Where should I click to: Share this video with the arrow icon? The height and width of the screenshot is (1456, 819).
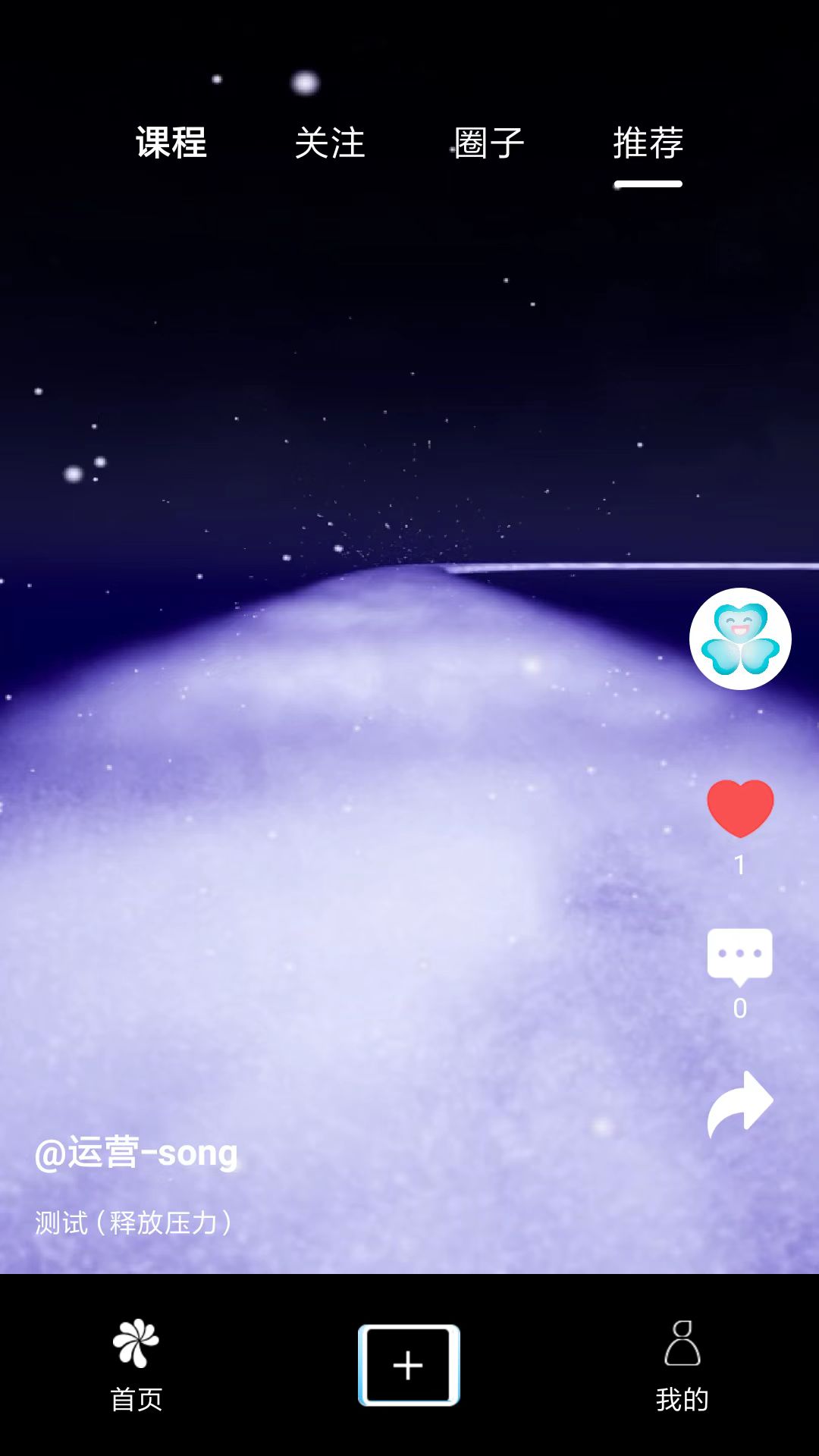[740, 1103]
